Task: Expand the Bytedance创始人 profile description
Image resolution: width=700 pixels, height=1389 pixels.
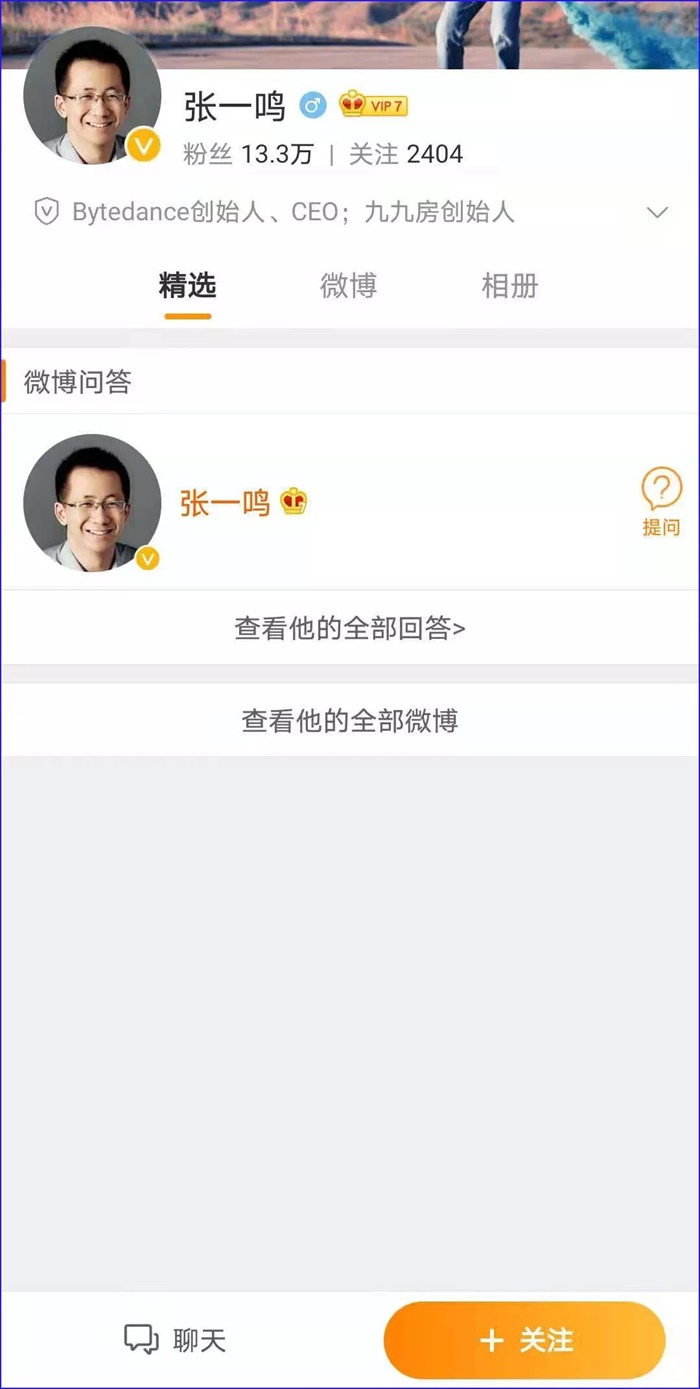Action: (x=657, y=212)
